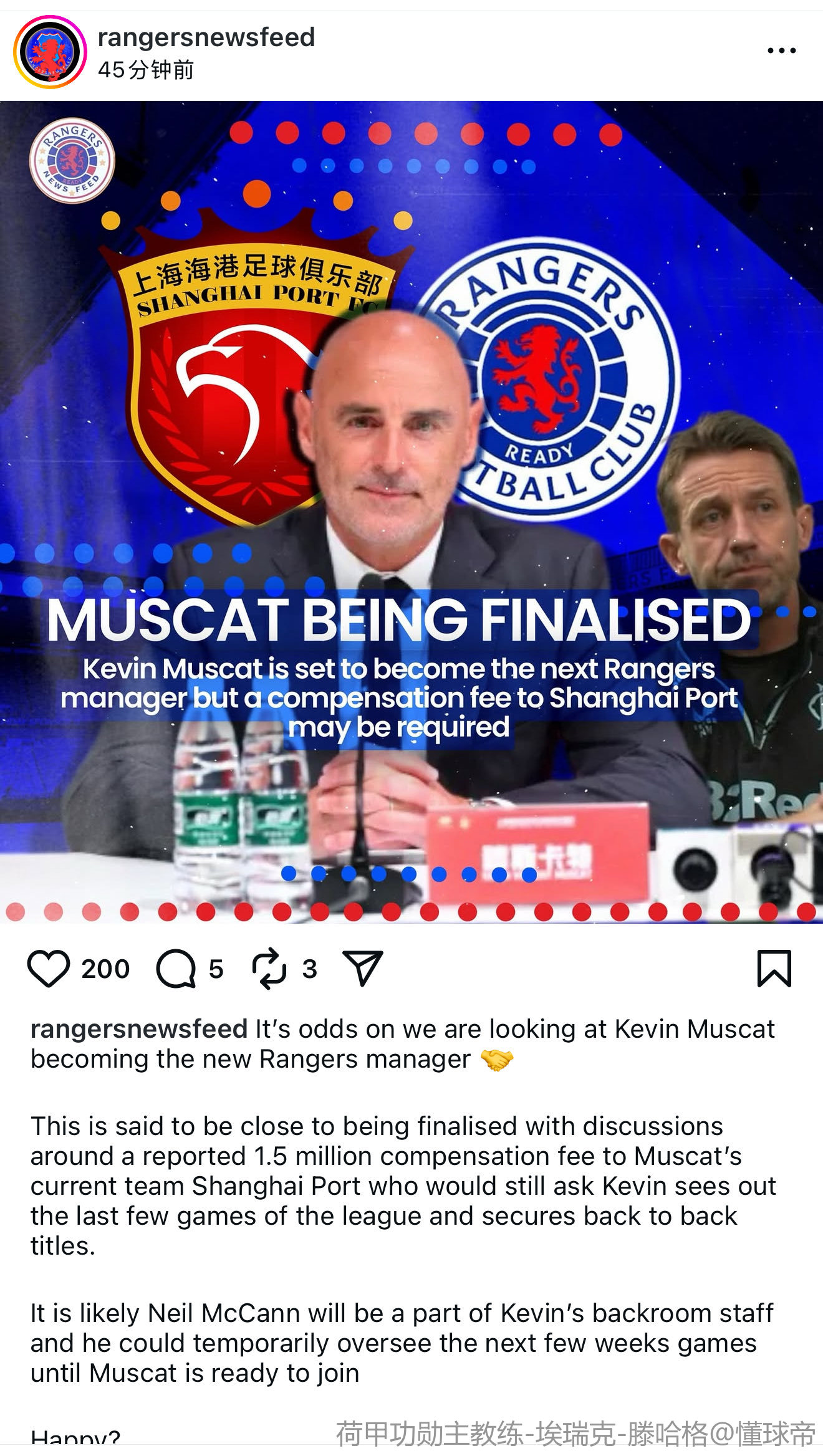Image resolution: width=823 pixels, height=1456 pixels.
Task: Like the Muscat post
Action: click(48, 969)
